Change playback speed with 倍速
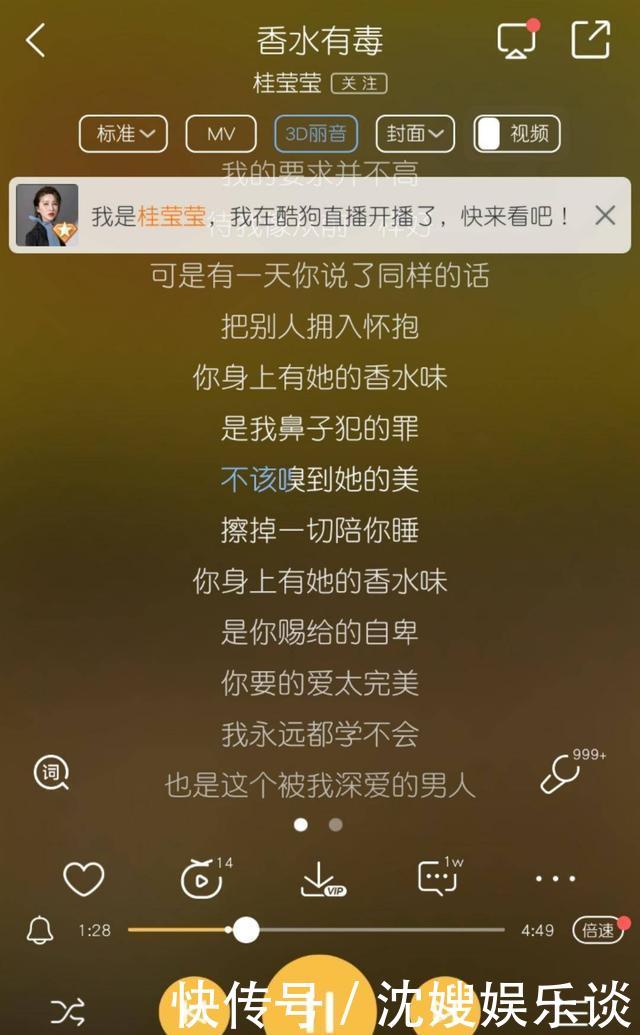The image size is (640, 1035). coord(598,931)
